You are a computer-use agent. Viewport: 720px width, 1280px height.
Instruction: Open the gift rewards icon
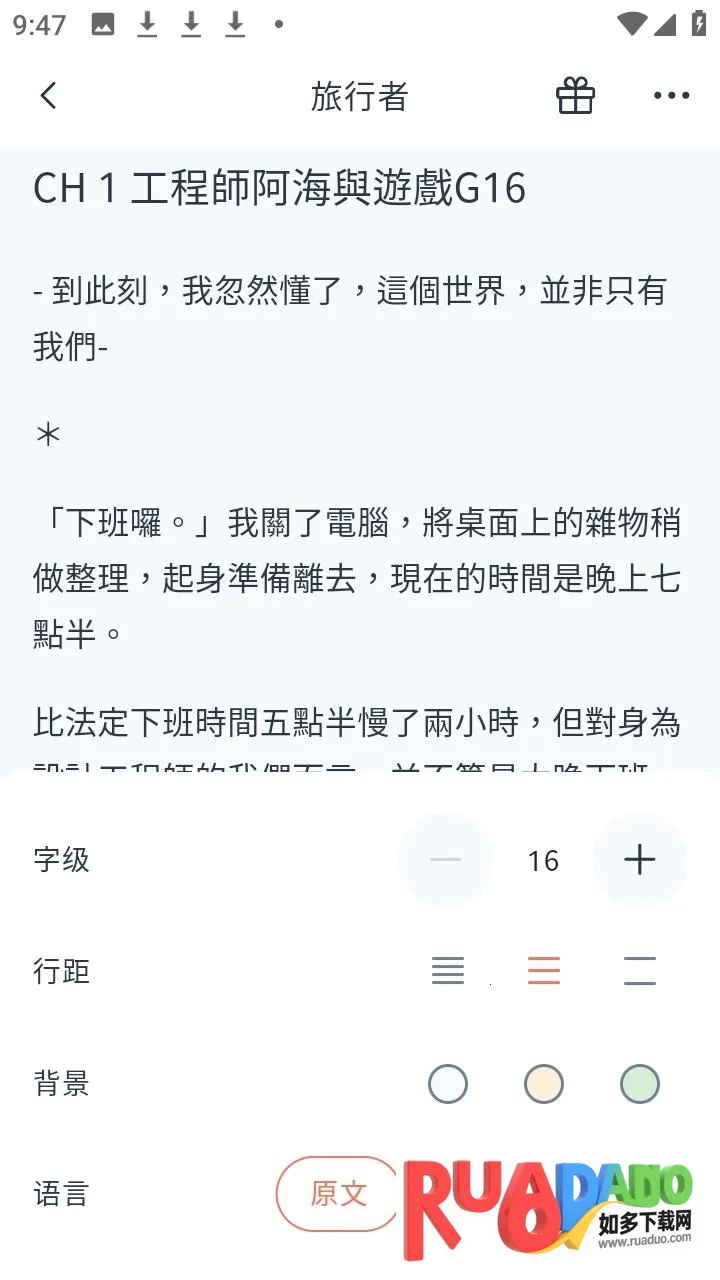point(575,95)
